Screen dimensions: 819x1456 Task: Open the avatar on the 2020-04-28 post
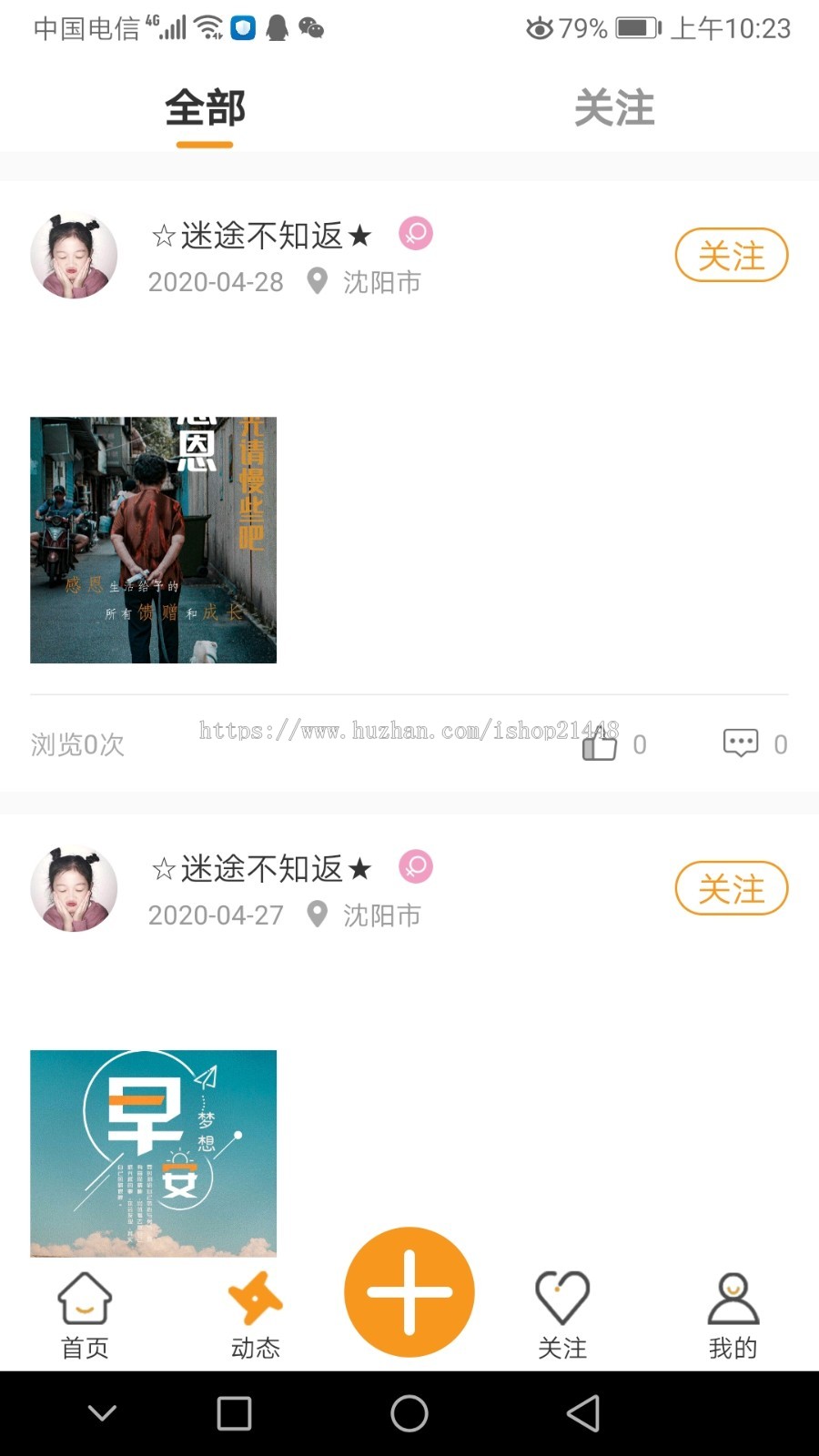tap(74, 257)
